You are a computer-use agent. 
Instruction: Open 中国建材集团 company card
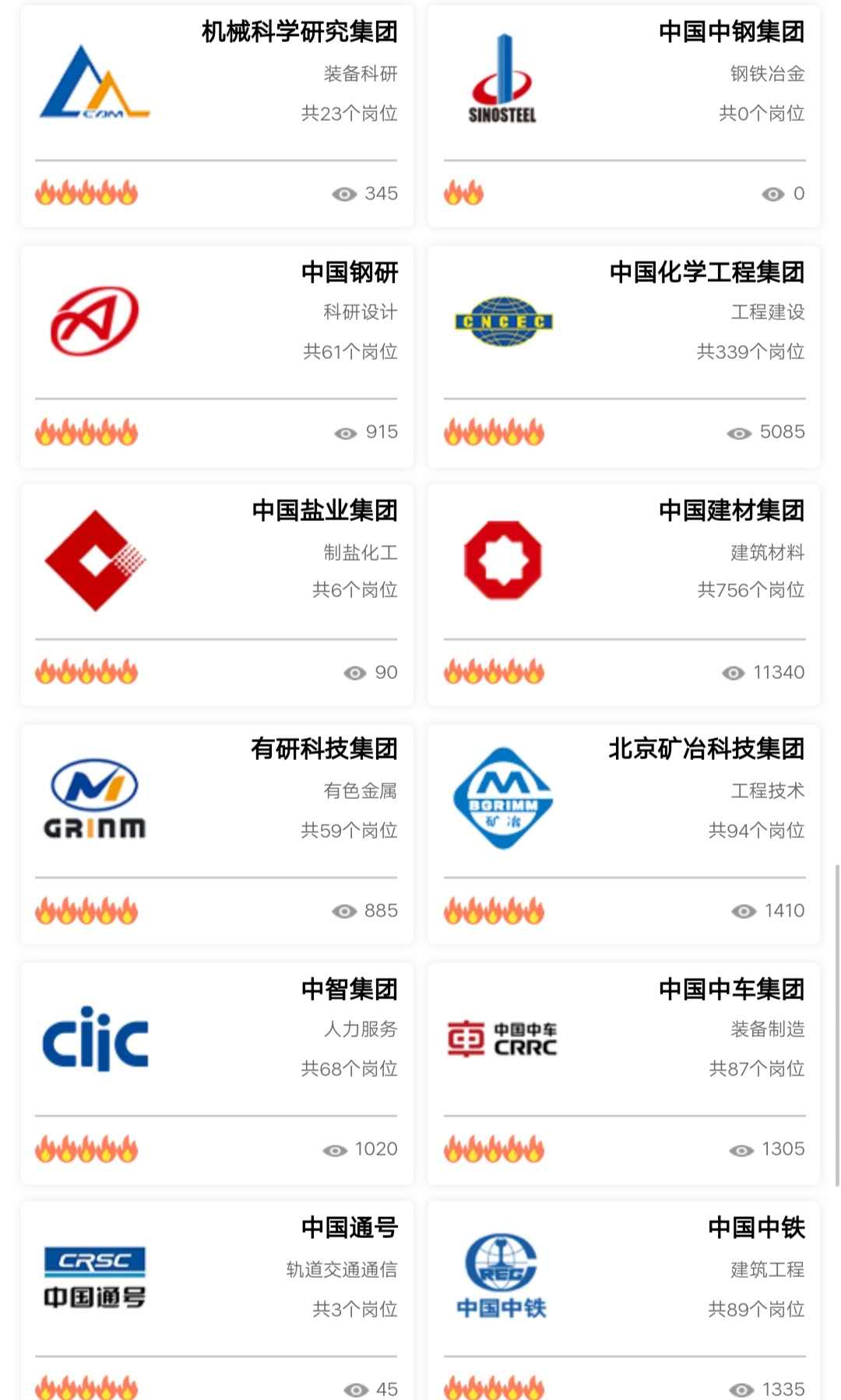(x=624, y=595)
